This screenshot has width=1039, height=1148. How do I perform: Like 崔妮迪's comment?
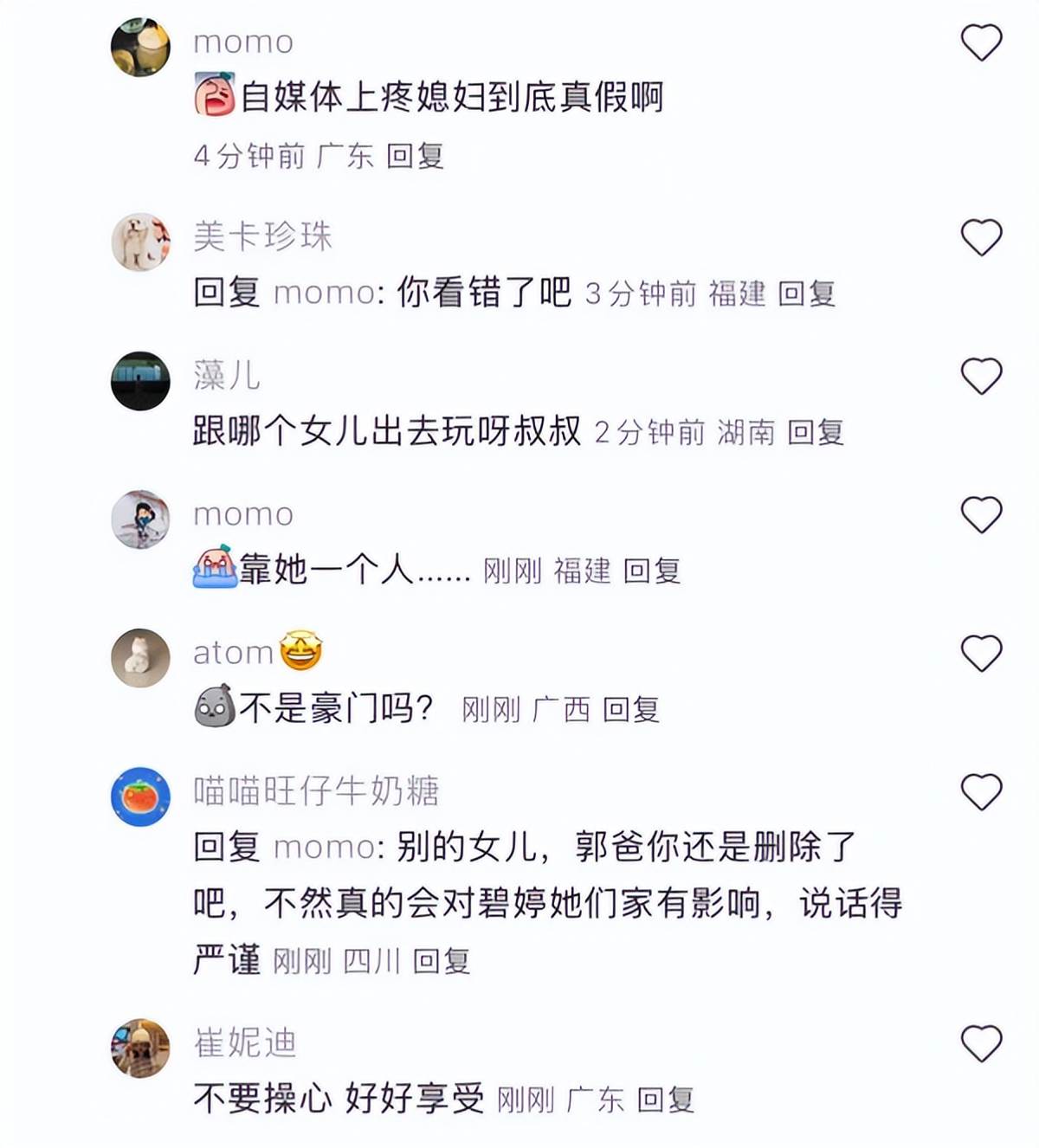click(981, 1043)
